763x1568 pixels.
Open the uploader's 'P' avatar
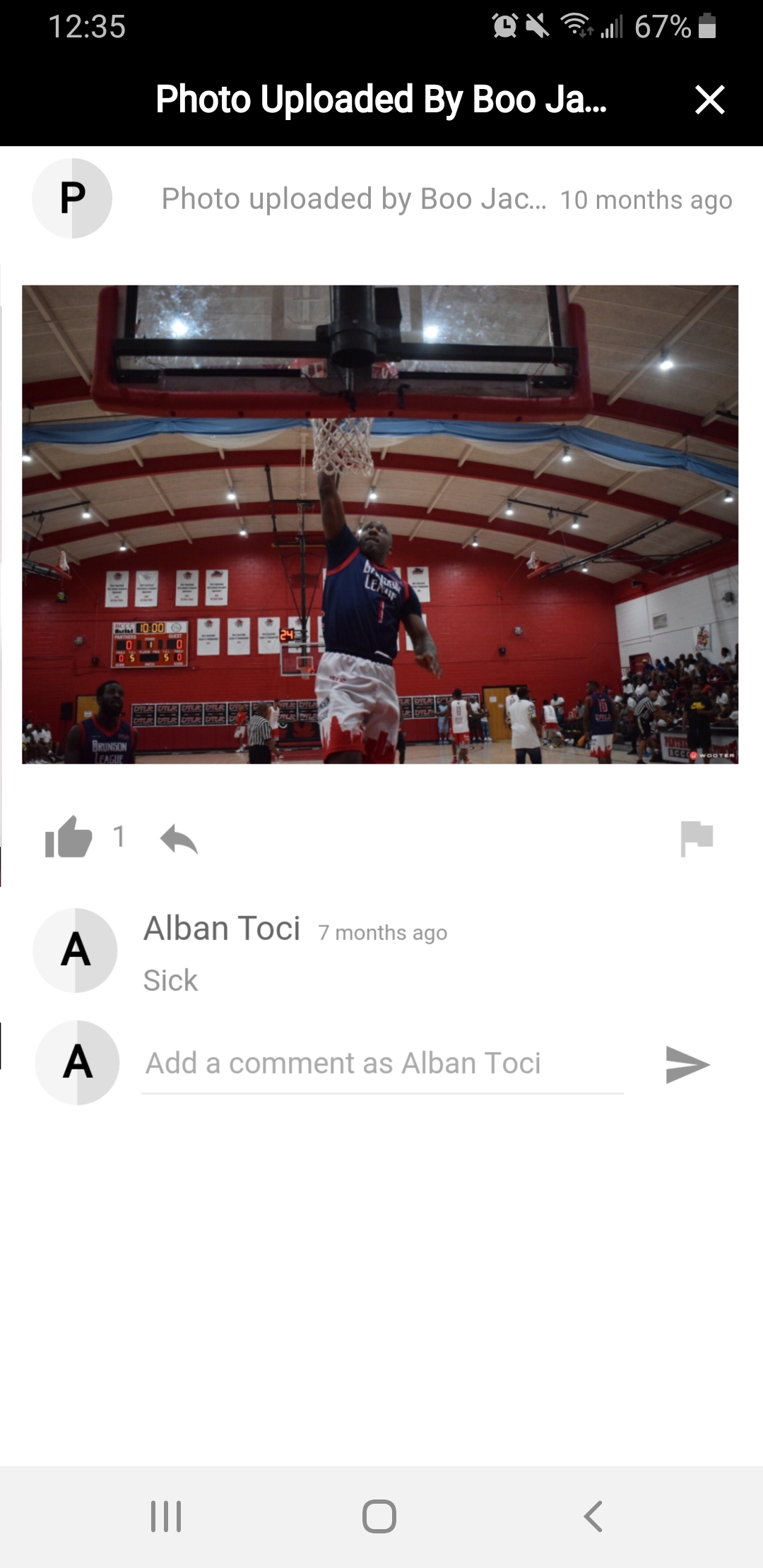[x=72, y=198]
